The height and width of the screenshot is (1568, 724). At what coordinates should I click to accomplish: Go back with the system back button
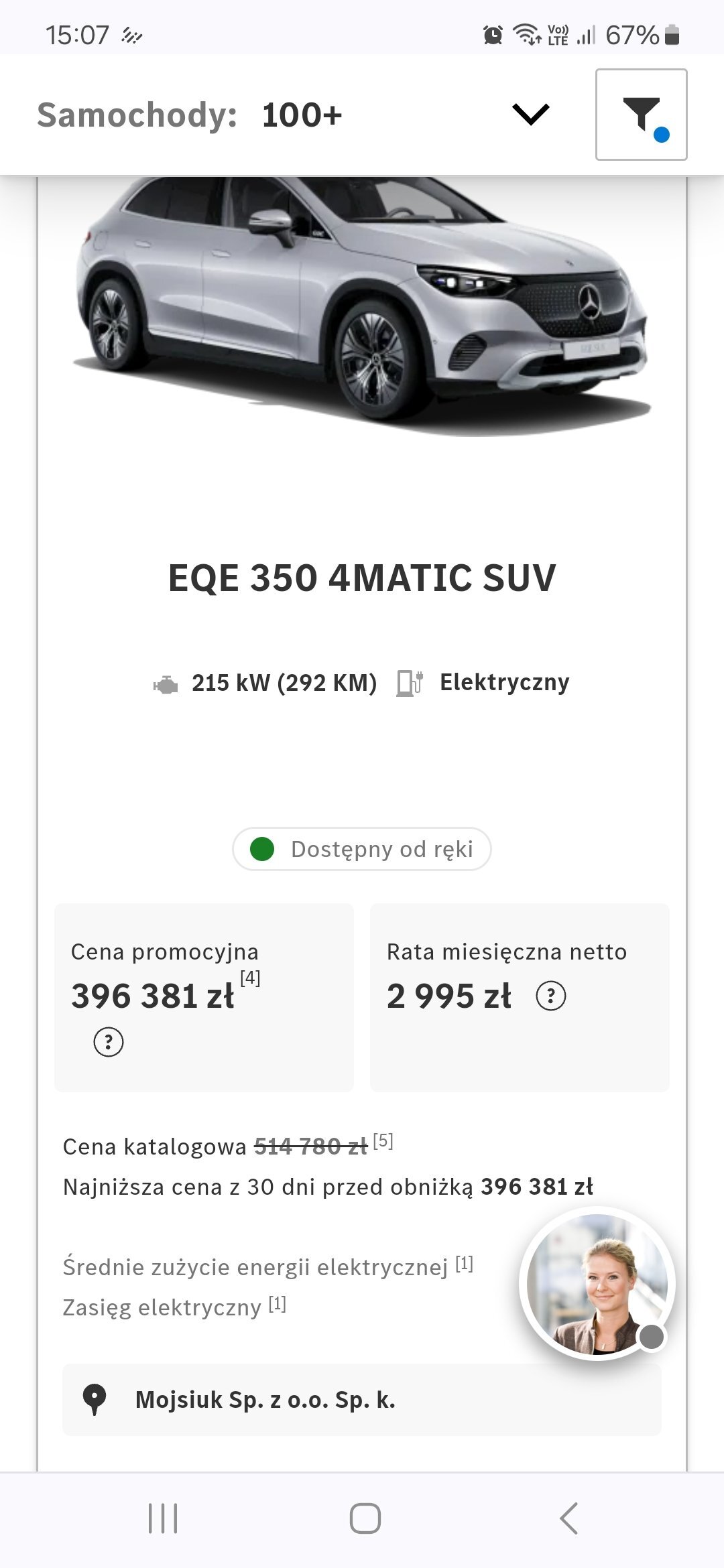tap(568, 1518)
